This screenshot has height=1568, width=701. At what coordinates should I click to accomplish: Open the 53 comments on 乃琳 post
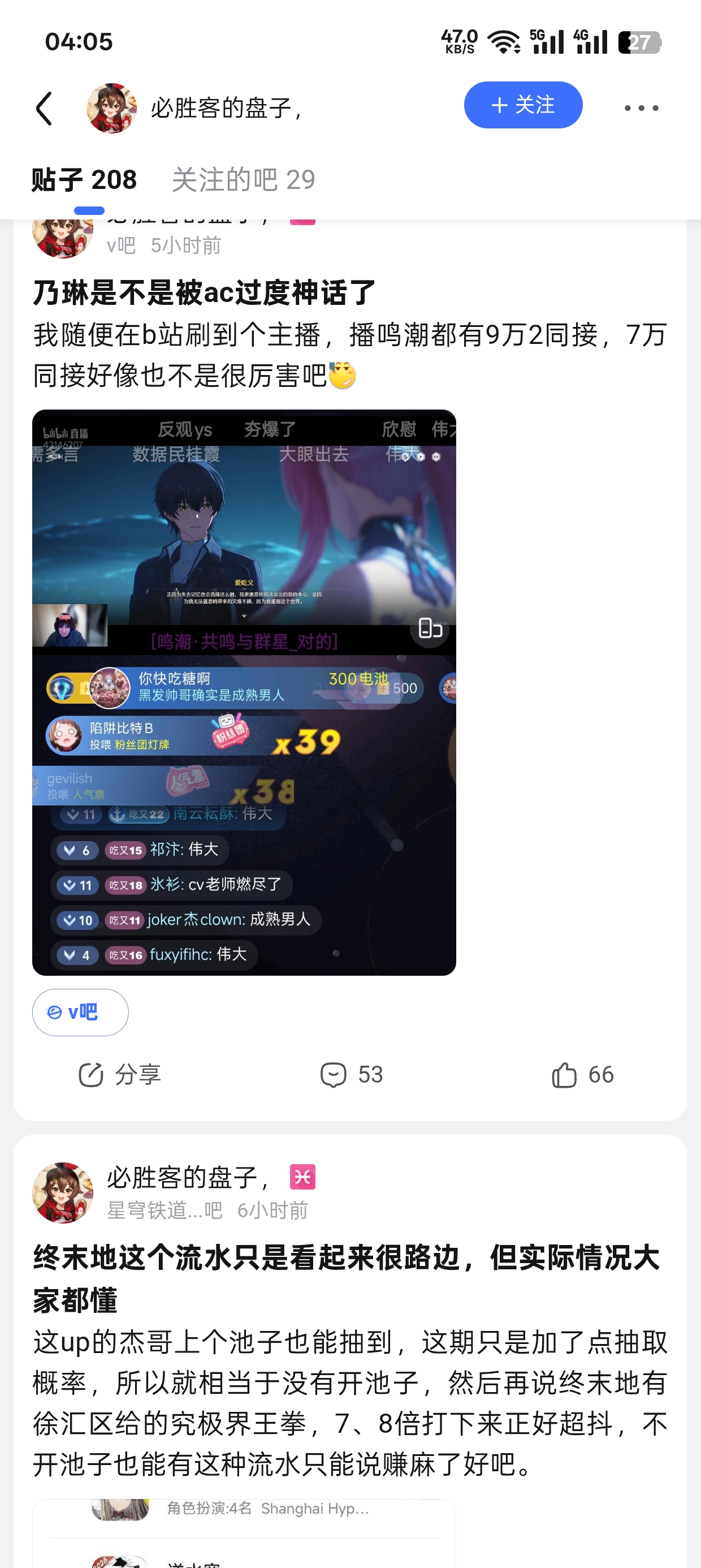(x=351, y=1074)
